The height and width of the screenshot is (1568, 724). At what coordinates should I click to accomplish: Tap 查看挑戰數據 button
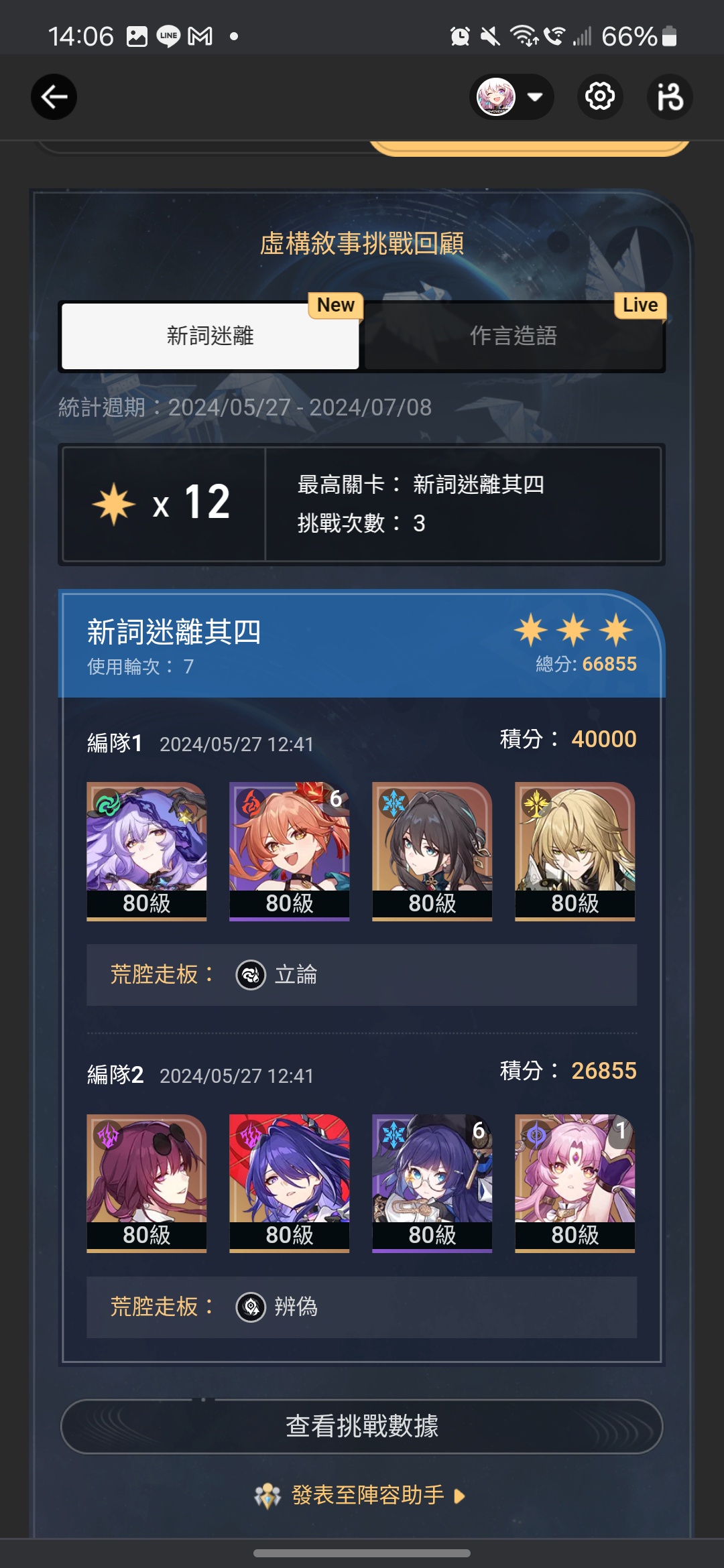point(362,1426)
